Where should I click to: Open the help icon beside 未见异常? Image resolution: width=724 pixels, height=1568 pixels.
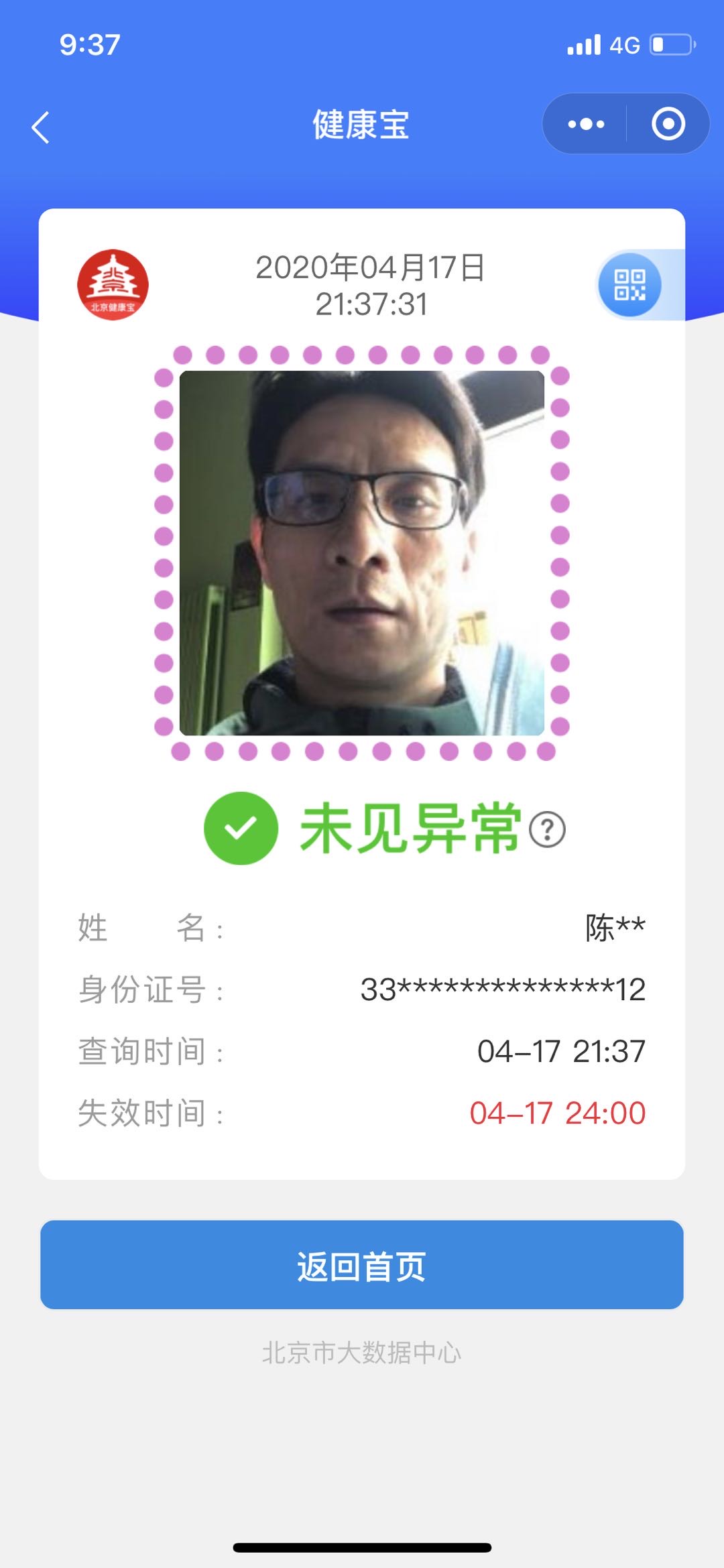(547, 830)
